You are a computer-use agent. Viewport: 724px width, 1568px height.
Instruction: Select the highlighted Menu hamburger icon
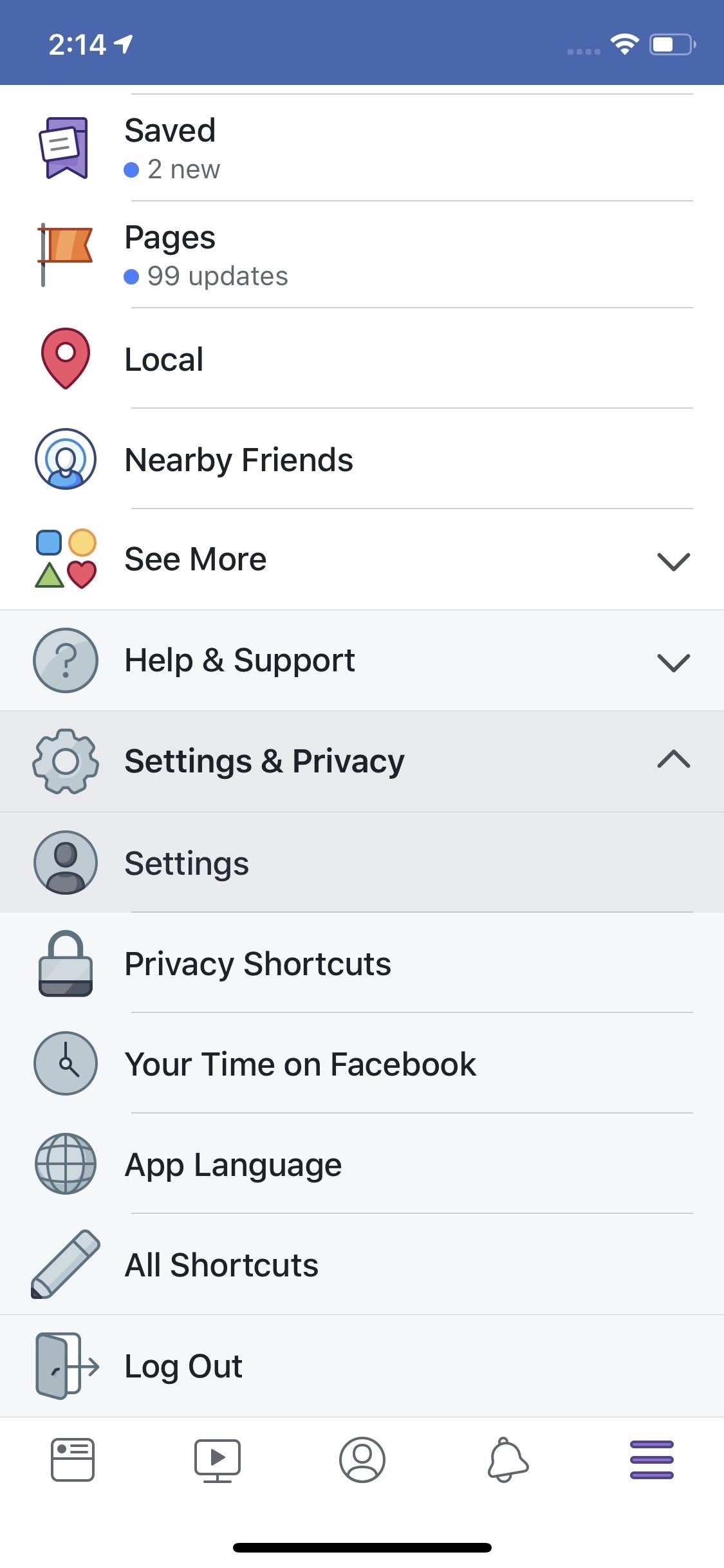651,1460
